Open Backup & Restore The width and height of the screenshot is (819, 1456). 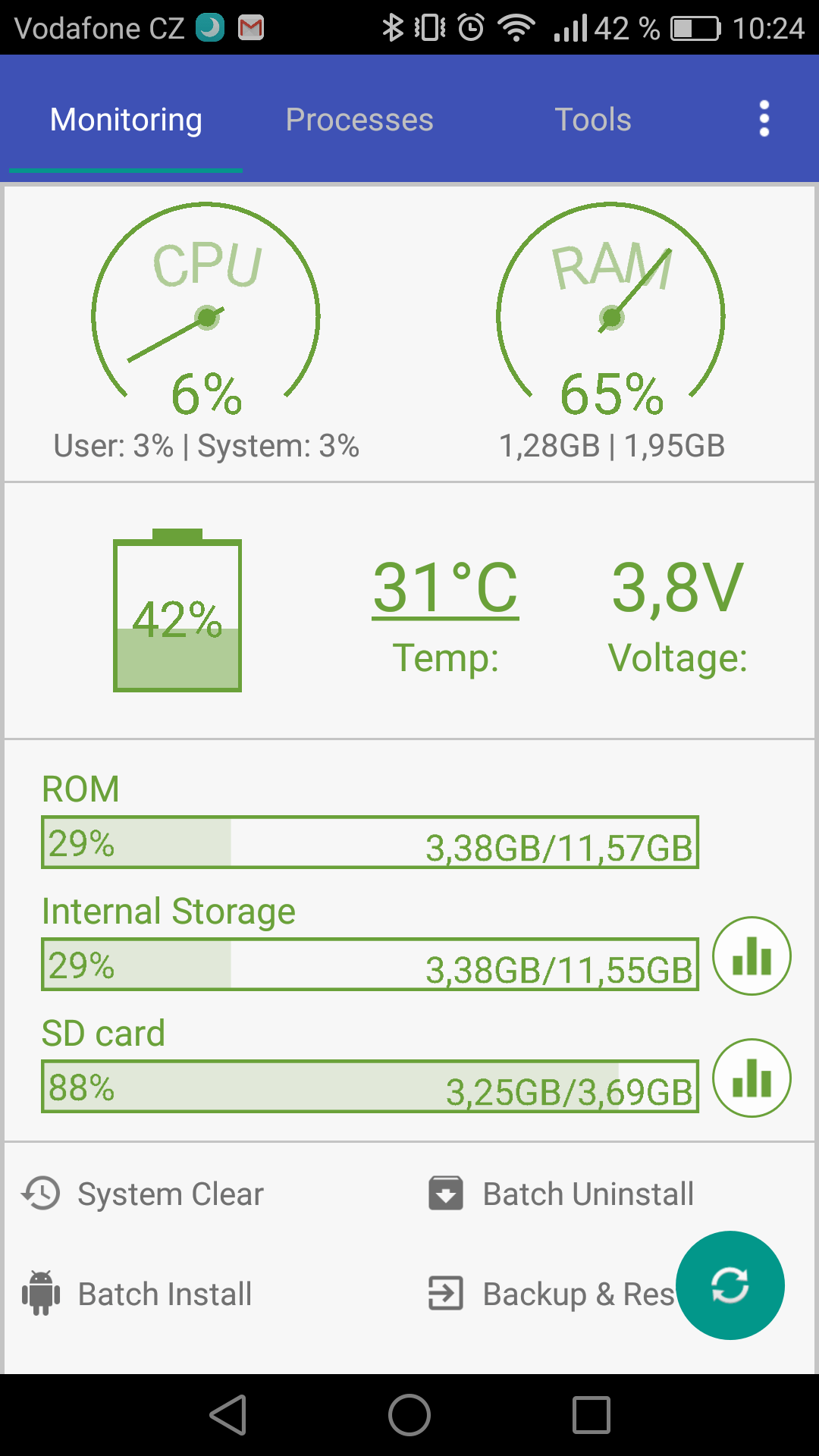[x=551, y=1294]
